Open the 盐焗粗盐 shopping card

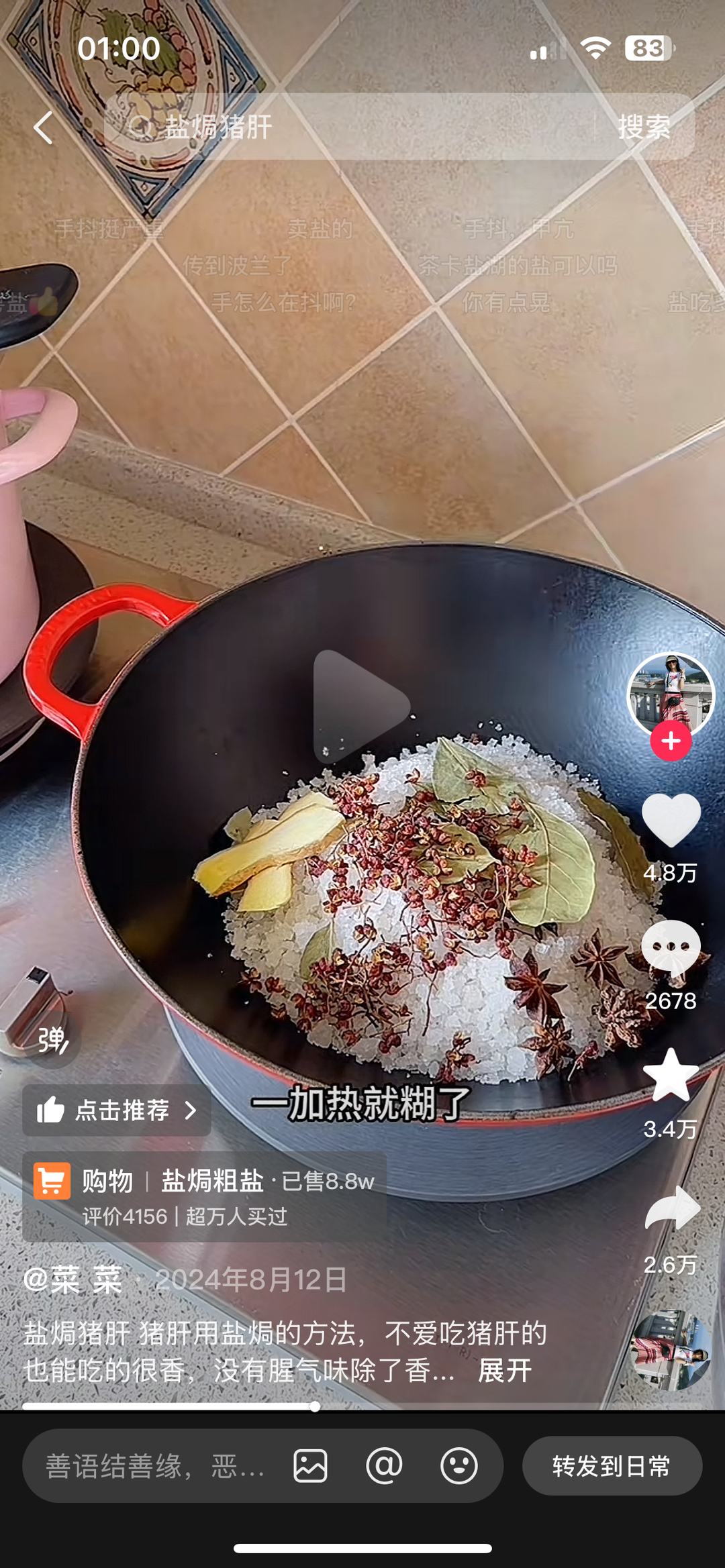[204, 1196]
